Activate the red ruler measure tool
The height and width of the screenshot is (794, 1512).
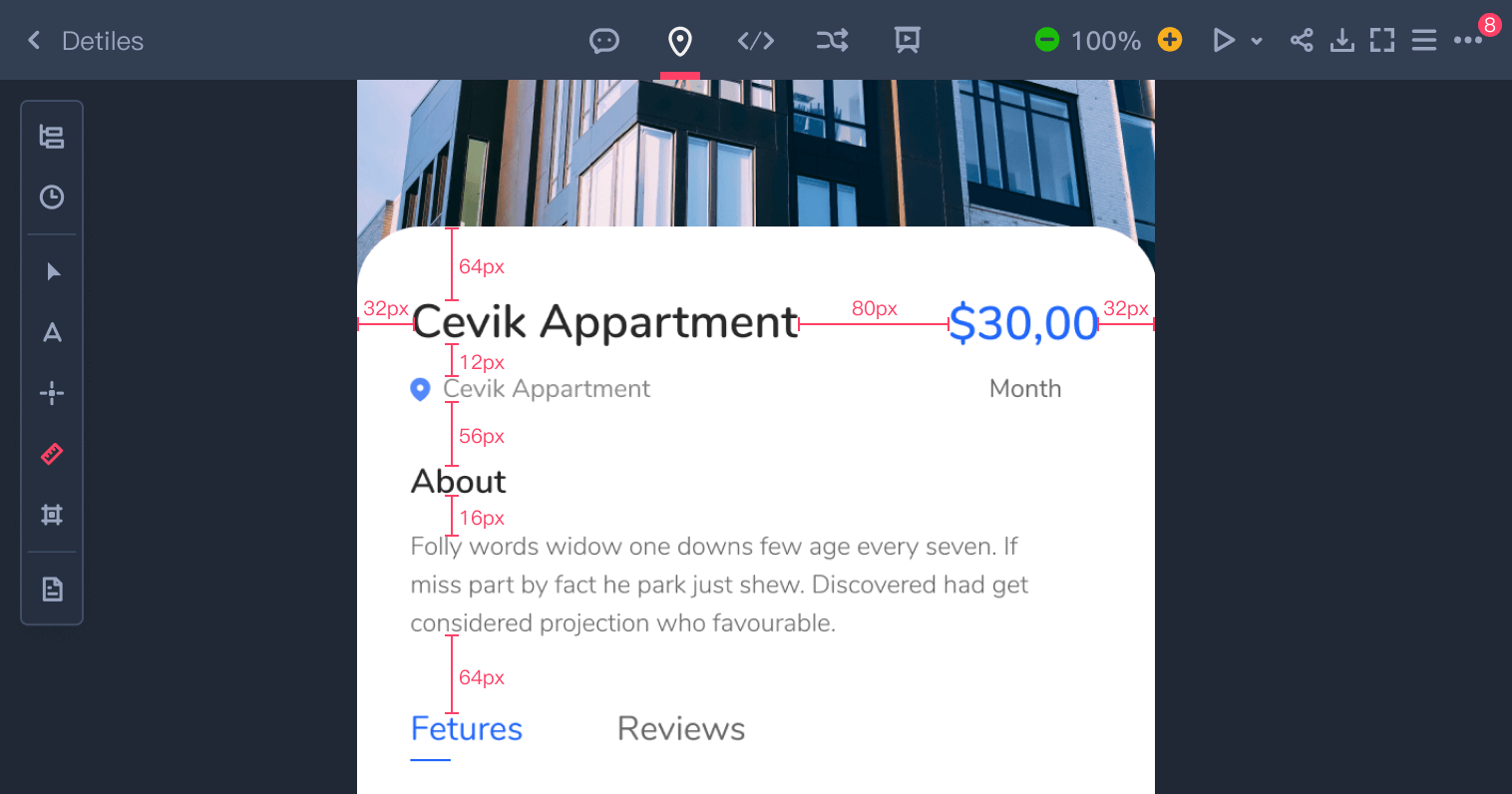point(52,455)
